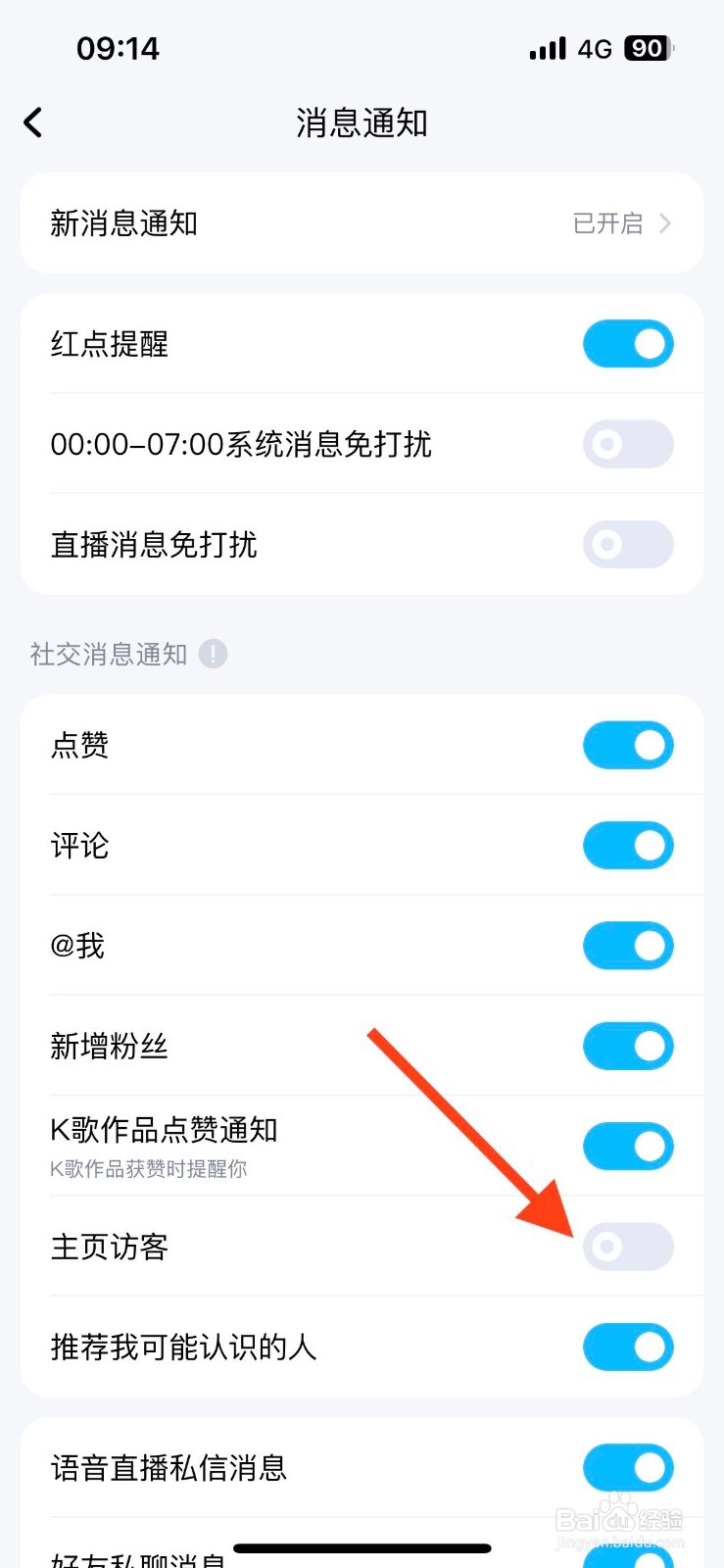
Task: Toggle off @我 notifications
Action: tap(628, 946)
